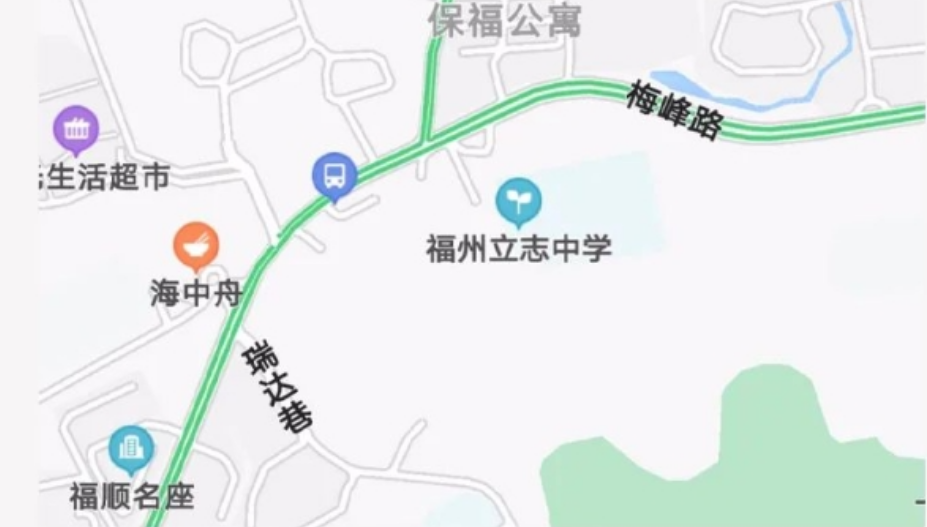Image resolution: width=927 pixels, height=527 pixels.
Task: Open the 生活超市 shopping marker
Action: click(x=76, y=130)
